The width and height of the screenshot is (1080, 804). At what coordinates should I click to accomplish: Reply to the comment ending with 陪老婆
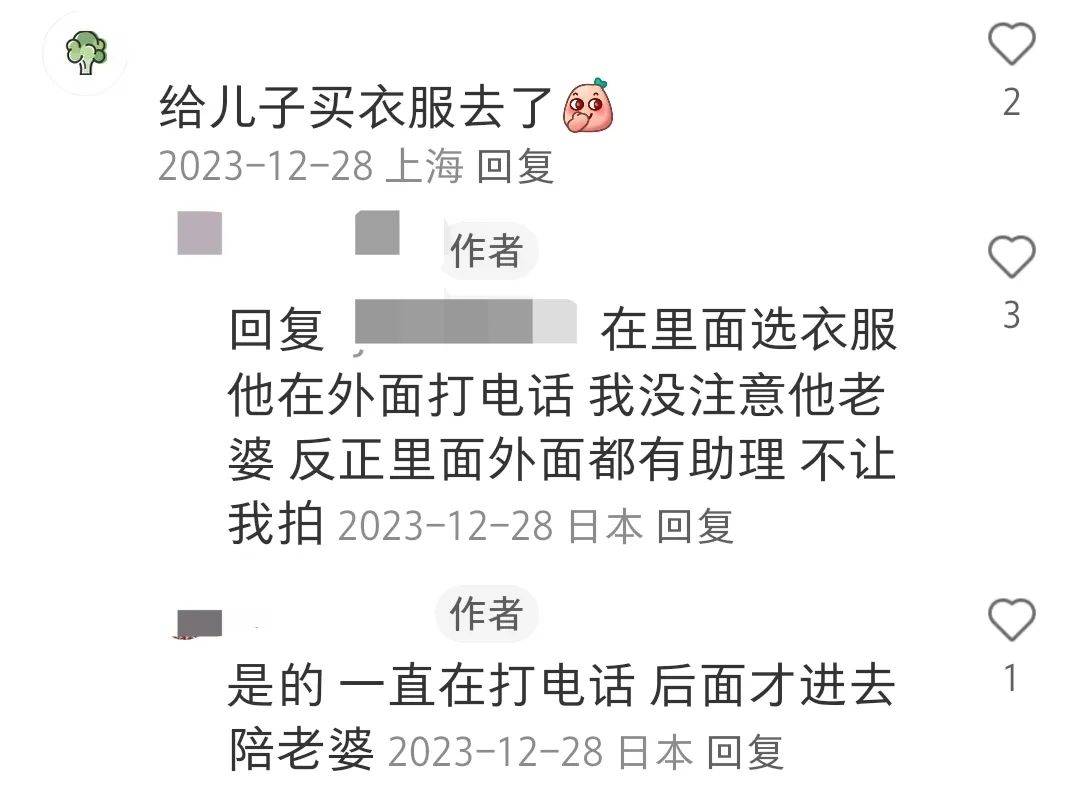[744, 752]
